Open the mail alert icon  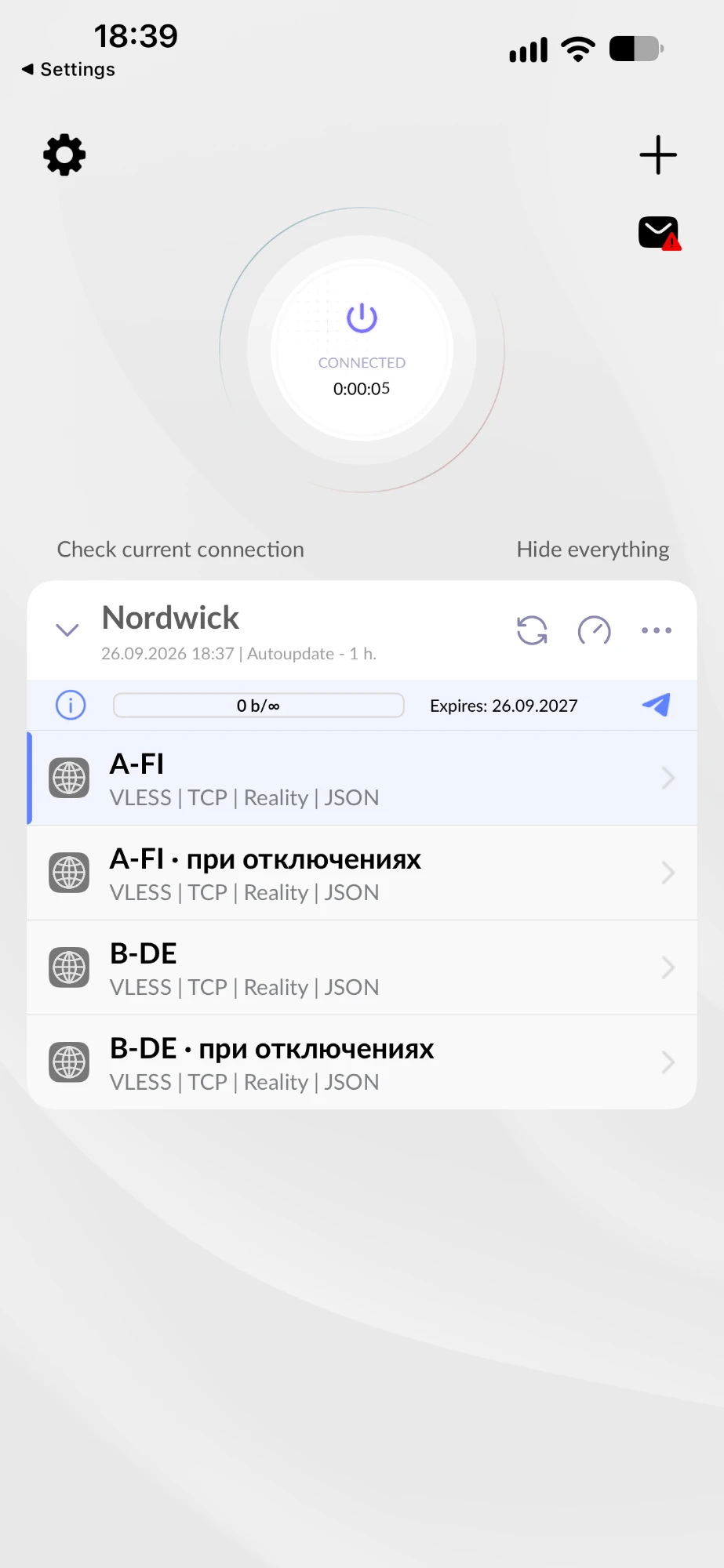pyautogui.click(x=660, y=233)
